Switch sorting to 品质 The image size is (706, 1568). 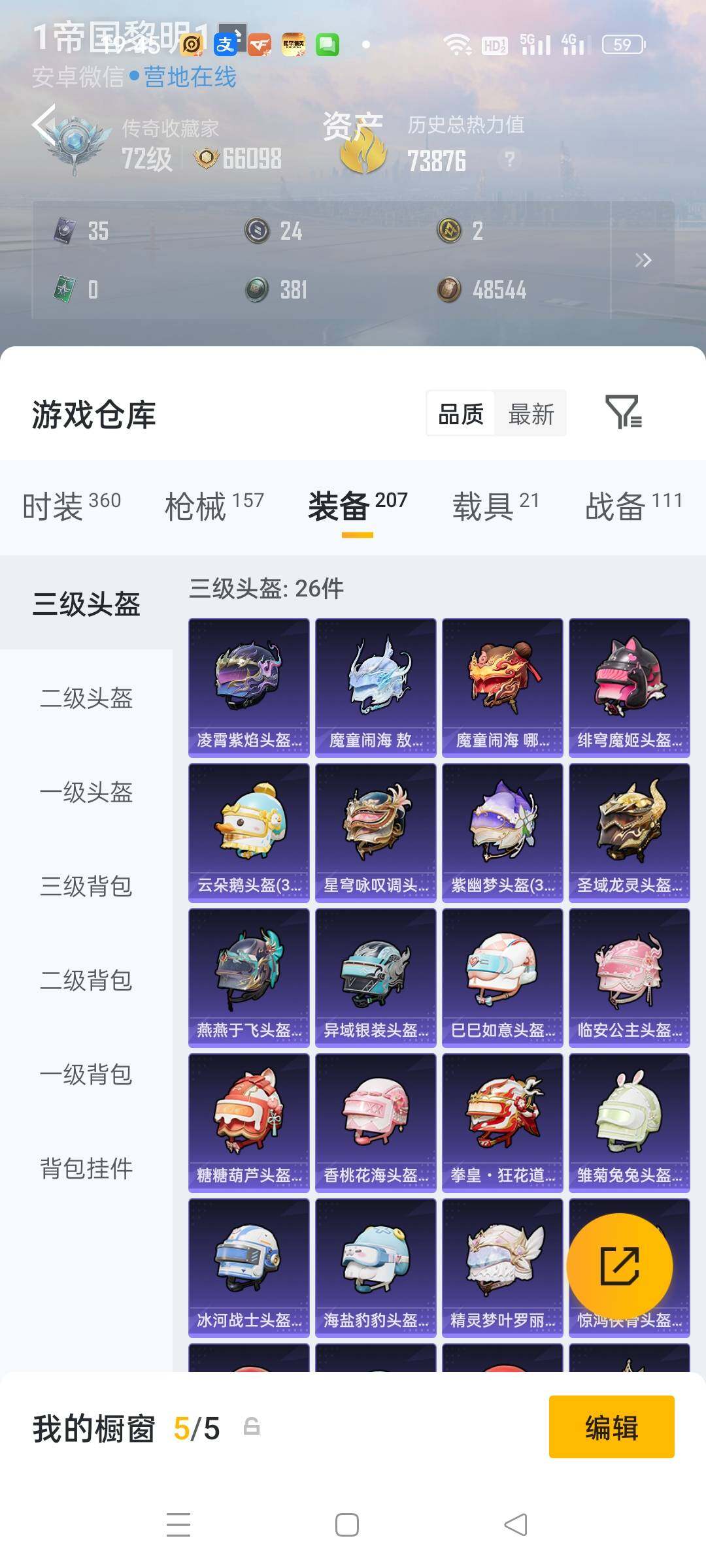coord(462,414)
